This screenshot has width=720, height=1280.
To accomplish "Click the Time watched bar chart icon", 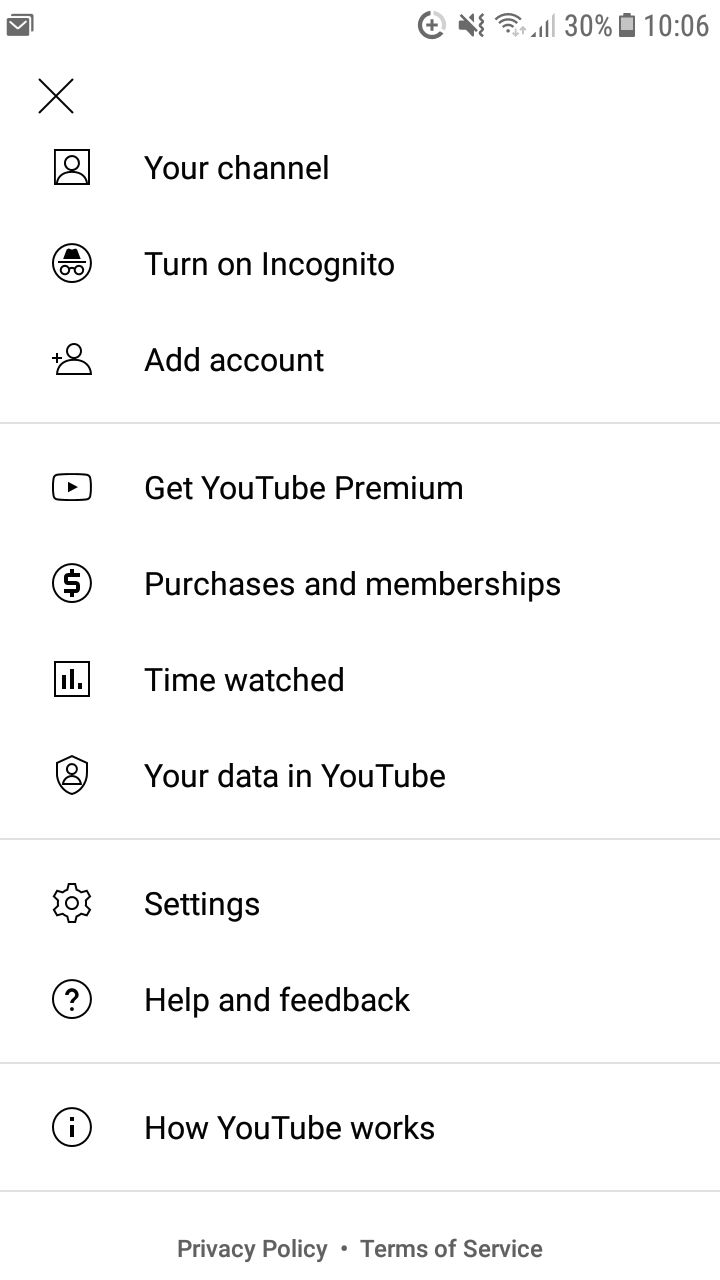I will [71, 679].
